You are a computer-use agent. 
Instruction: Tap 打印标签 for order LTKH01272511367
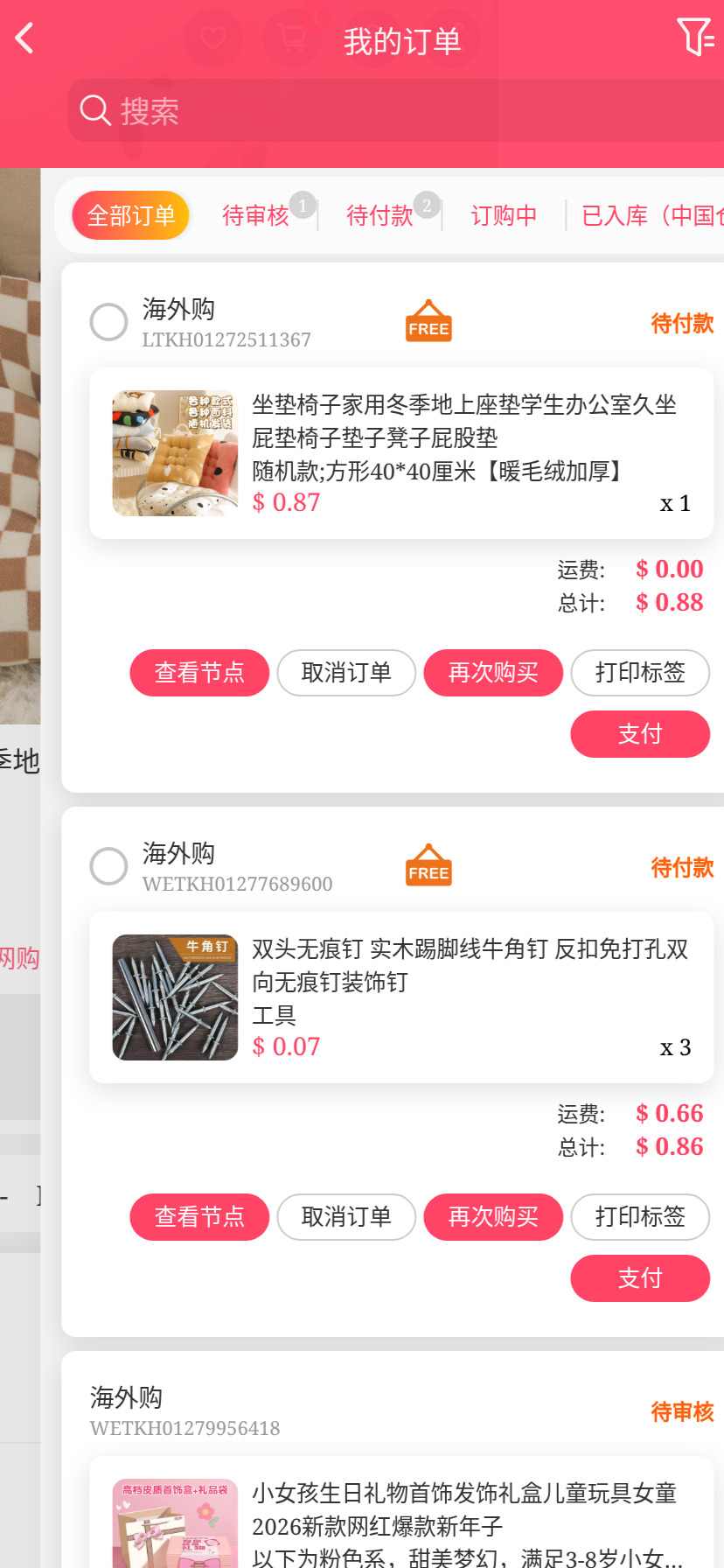pos(640,673)
